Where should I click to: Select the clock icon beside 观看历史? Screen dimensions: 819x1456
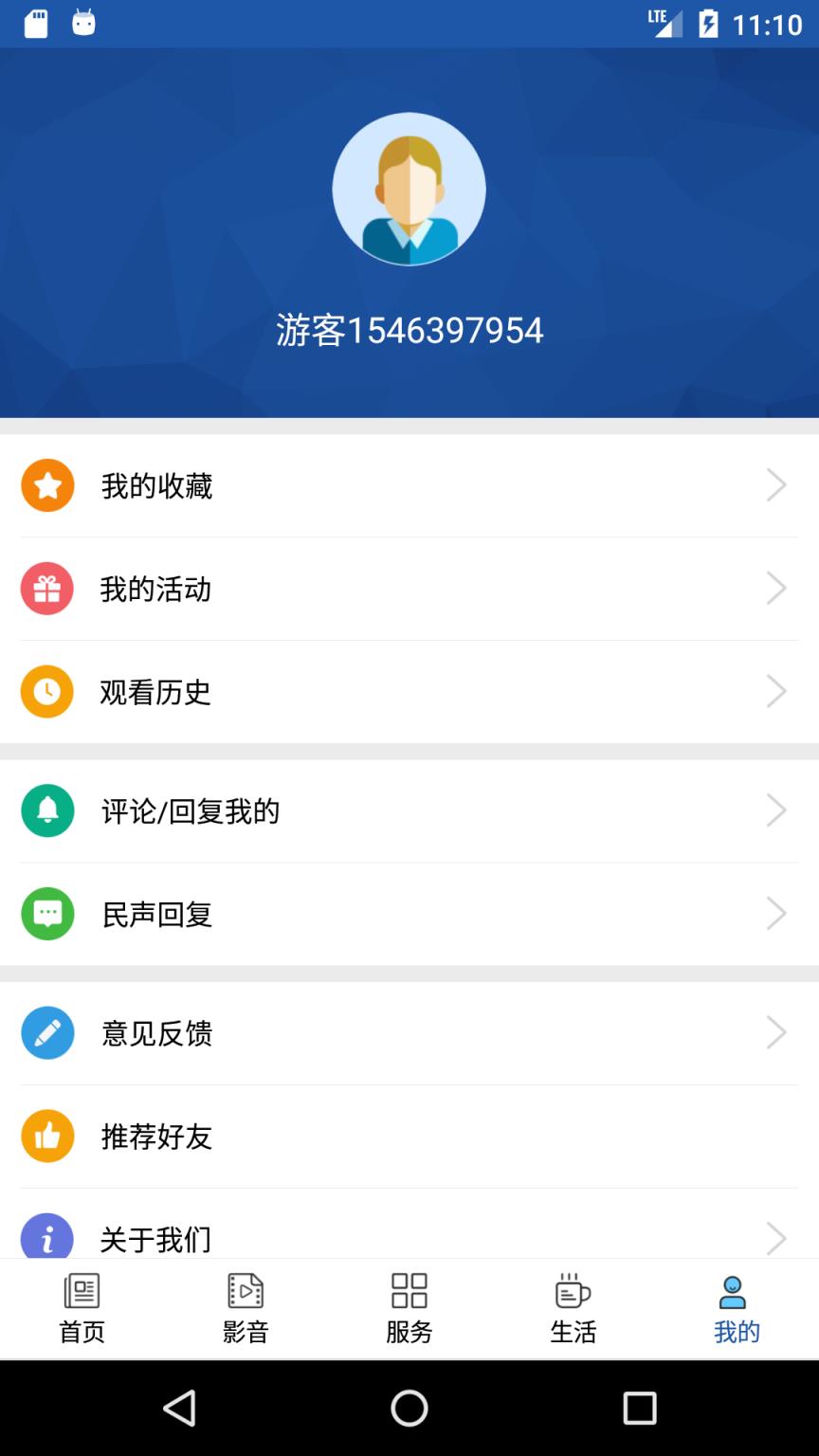(x=47, y=692)
